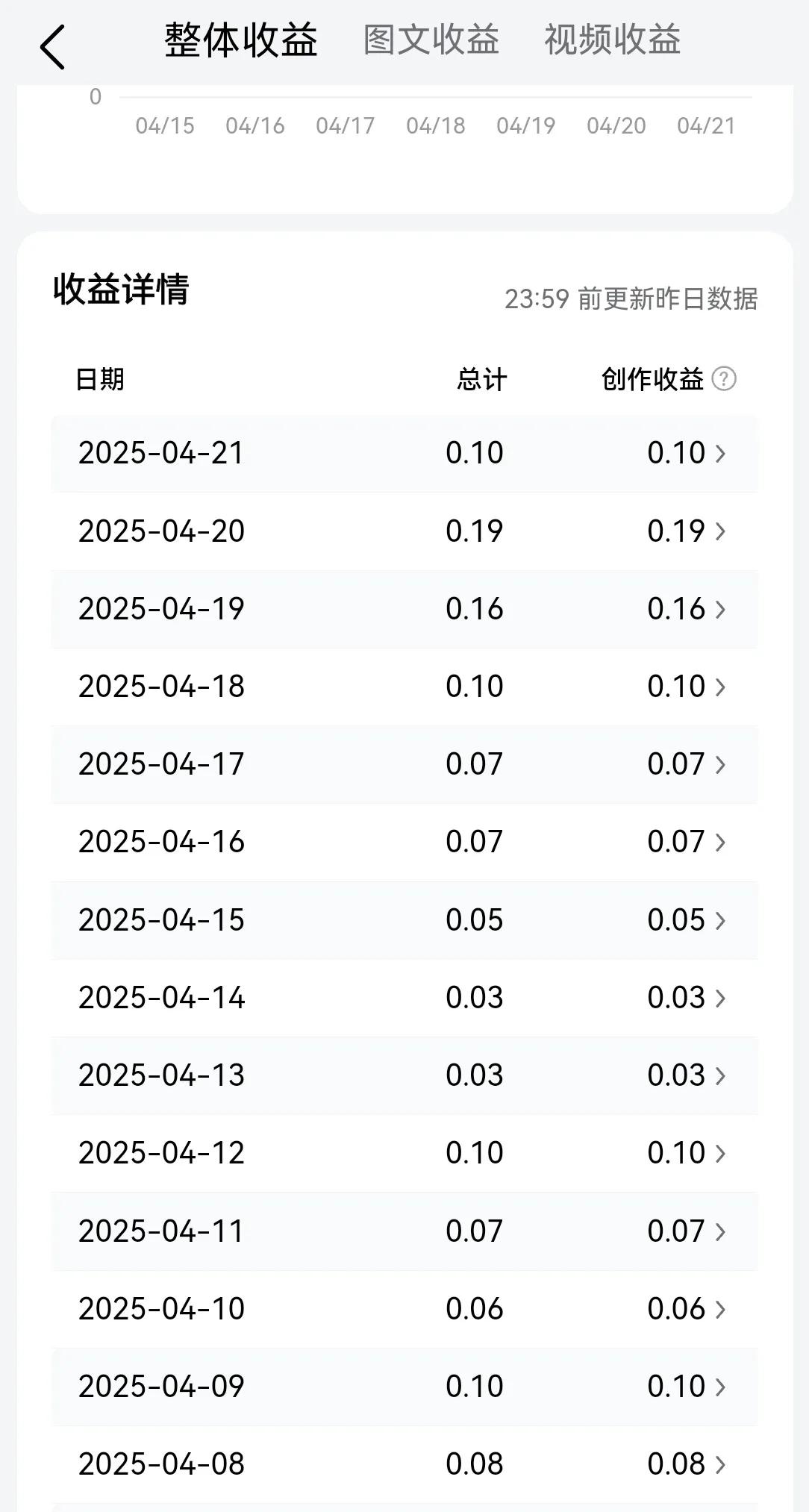This screenshot has height=1512, width=809.
Task: Open earnings details for 2025-04-12
Action: (x=687, y=1153)
